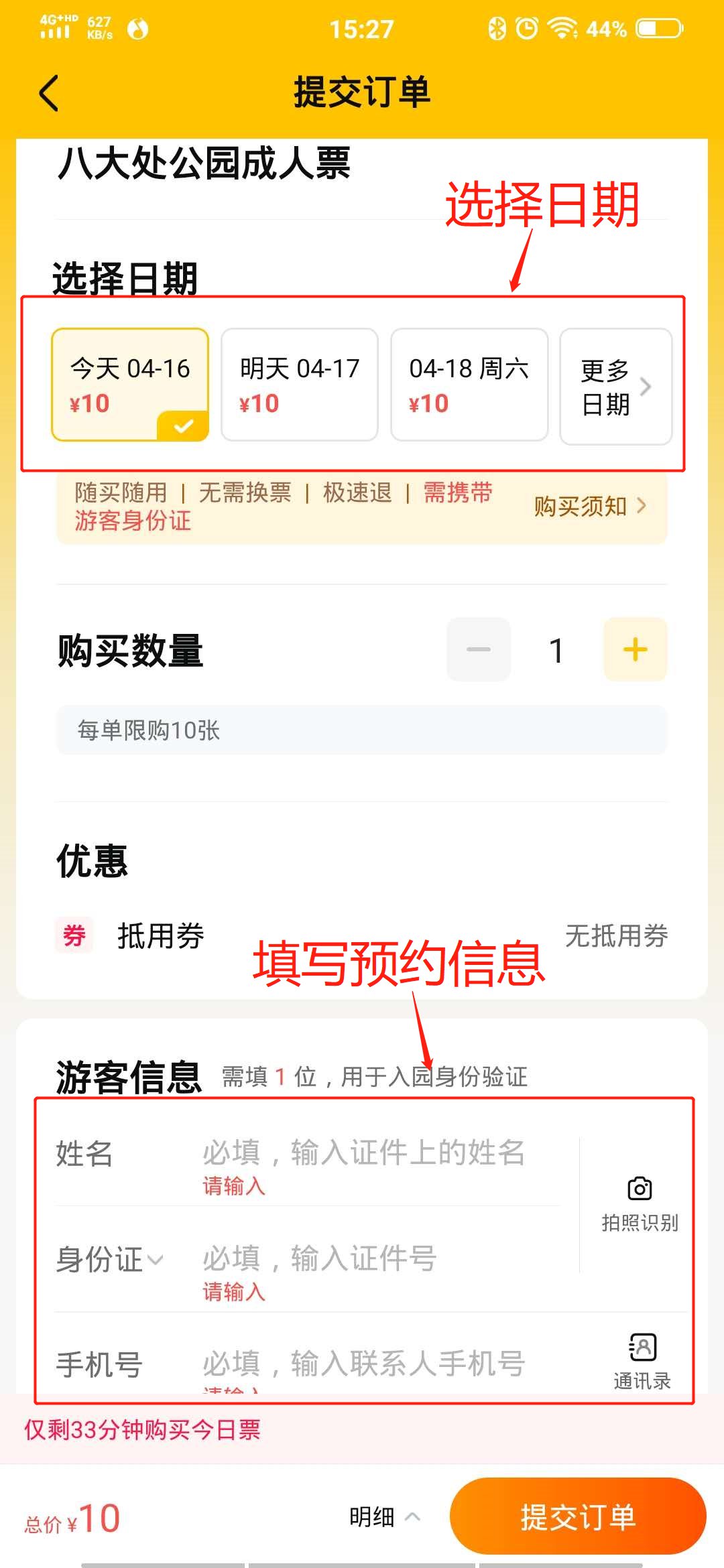Expand the 明细 price details
Screen dimensions: 724x1568
click(x=384, y=1516)
